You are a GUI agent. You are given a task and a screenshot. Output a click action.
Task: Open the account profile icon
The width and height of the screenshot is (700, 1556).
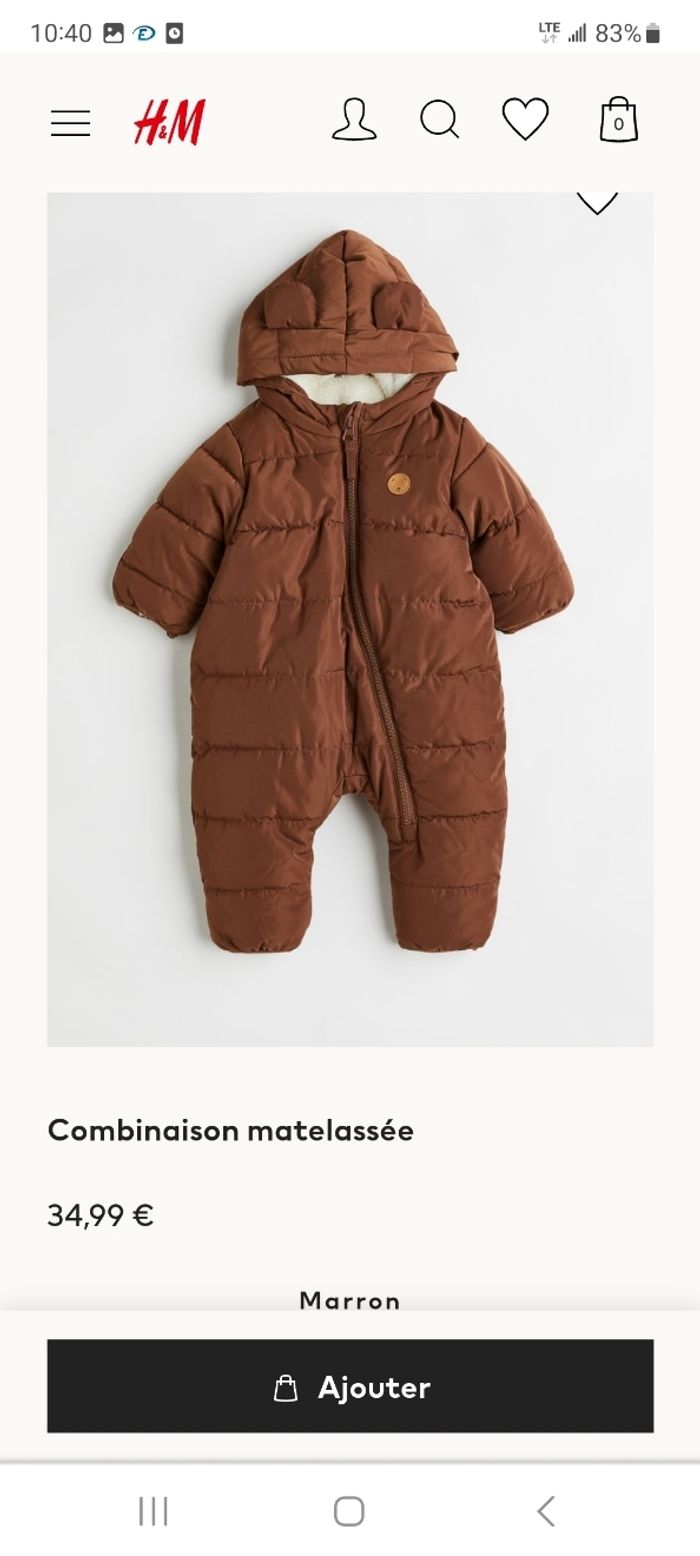coord(354,121)
